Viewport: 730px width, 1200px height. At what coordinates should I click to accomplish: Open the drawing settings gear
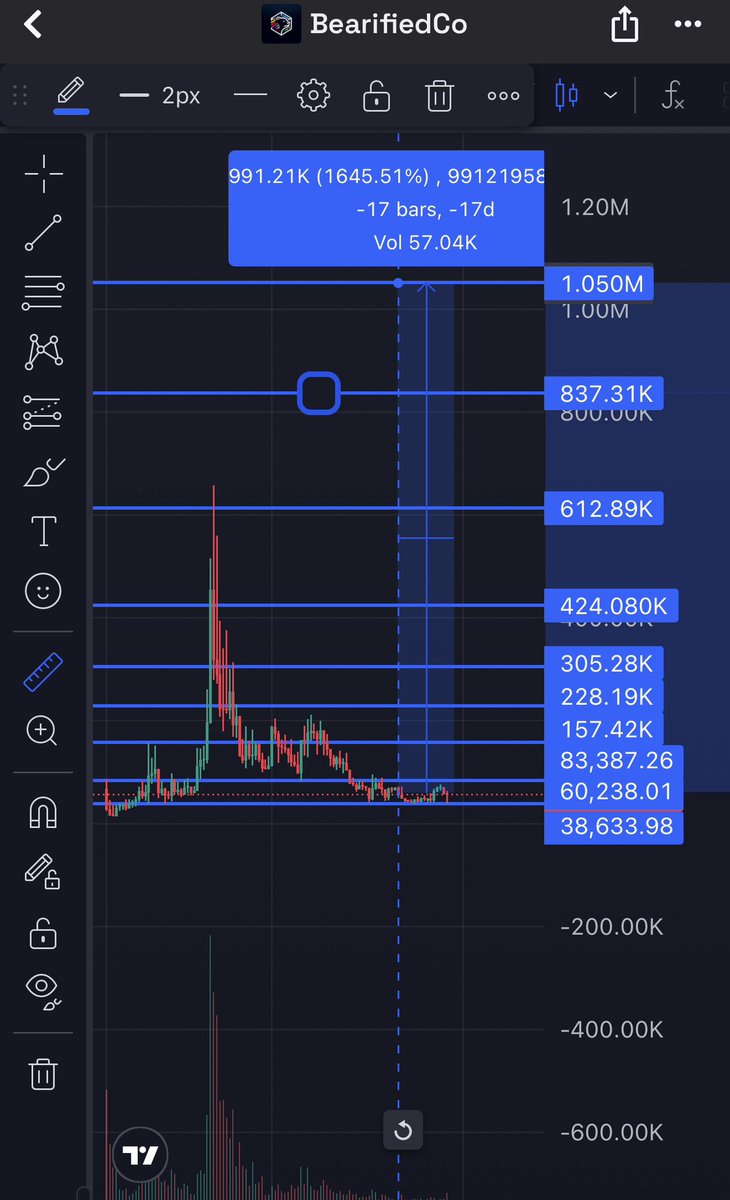point(313,96)
